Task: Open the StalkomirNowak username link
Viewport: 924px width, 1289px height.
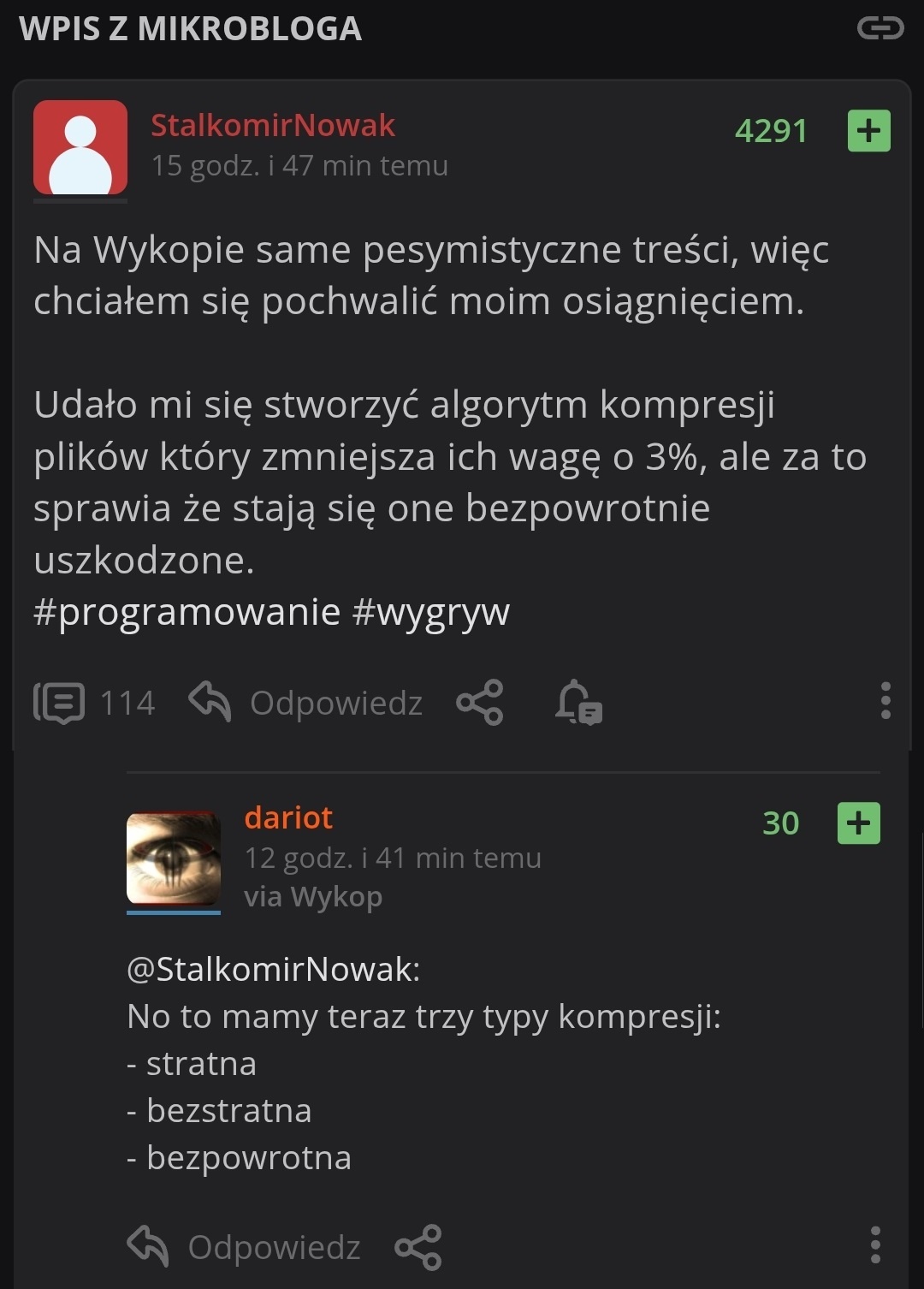Action: point(272,126)
